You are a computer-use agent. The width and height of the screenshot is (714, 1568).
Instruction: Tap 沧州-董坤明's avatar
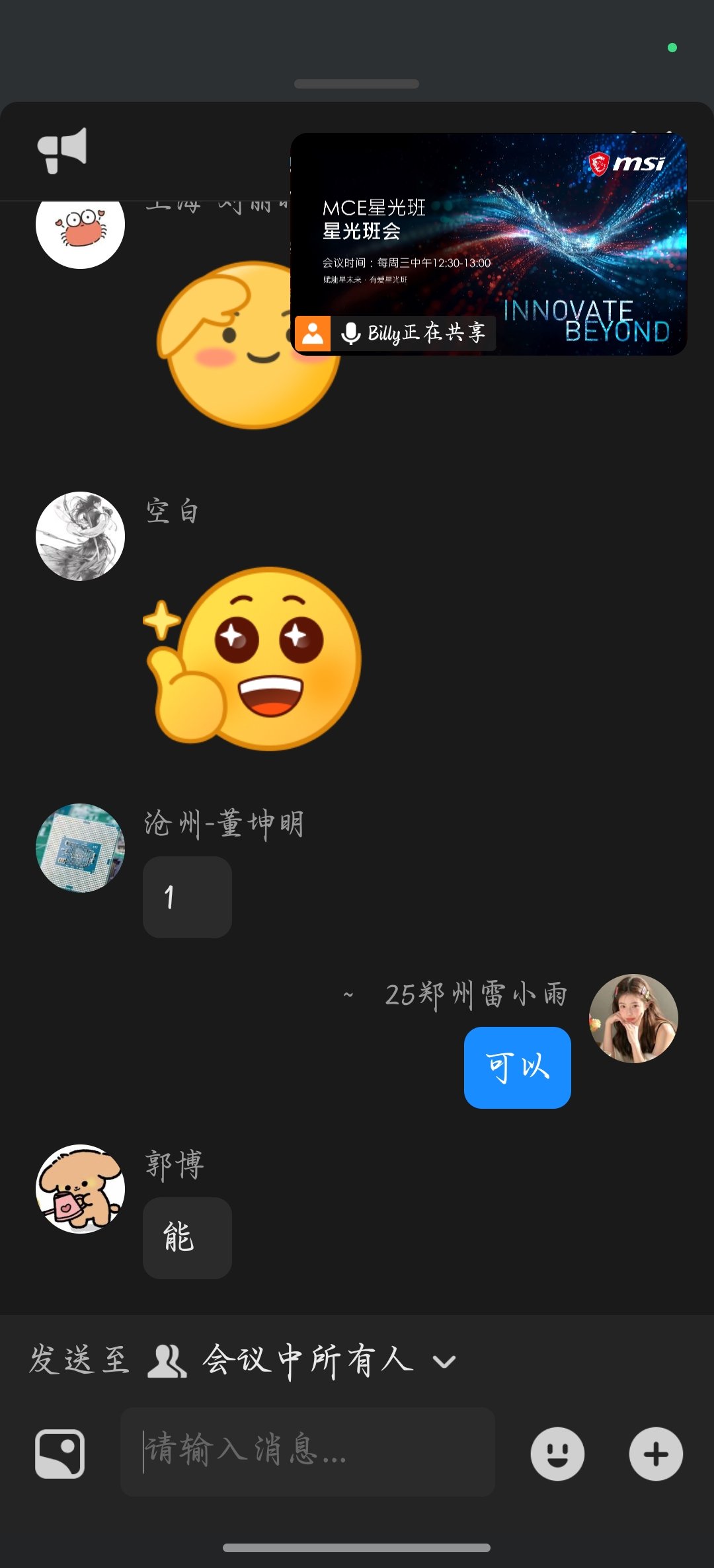pyautogui.click(x=80, y=848)
